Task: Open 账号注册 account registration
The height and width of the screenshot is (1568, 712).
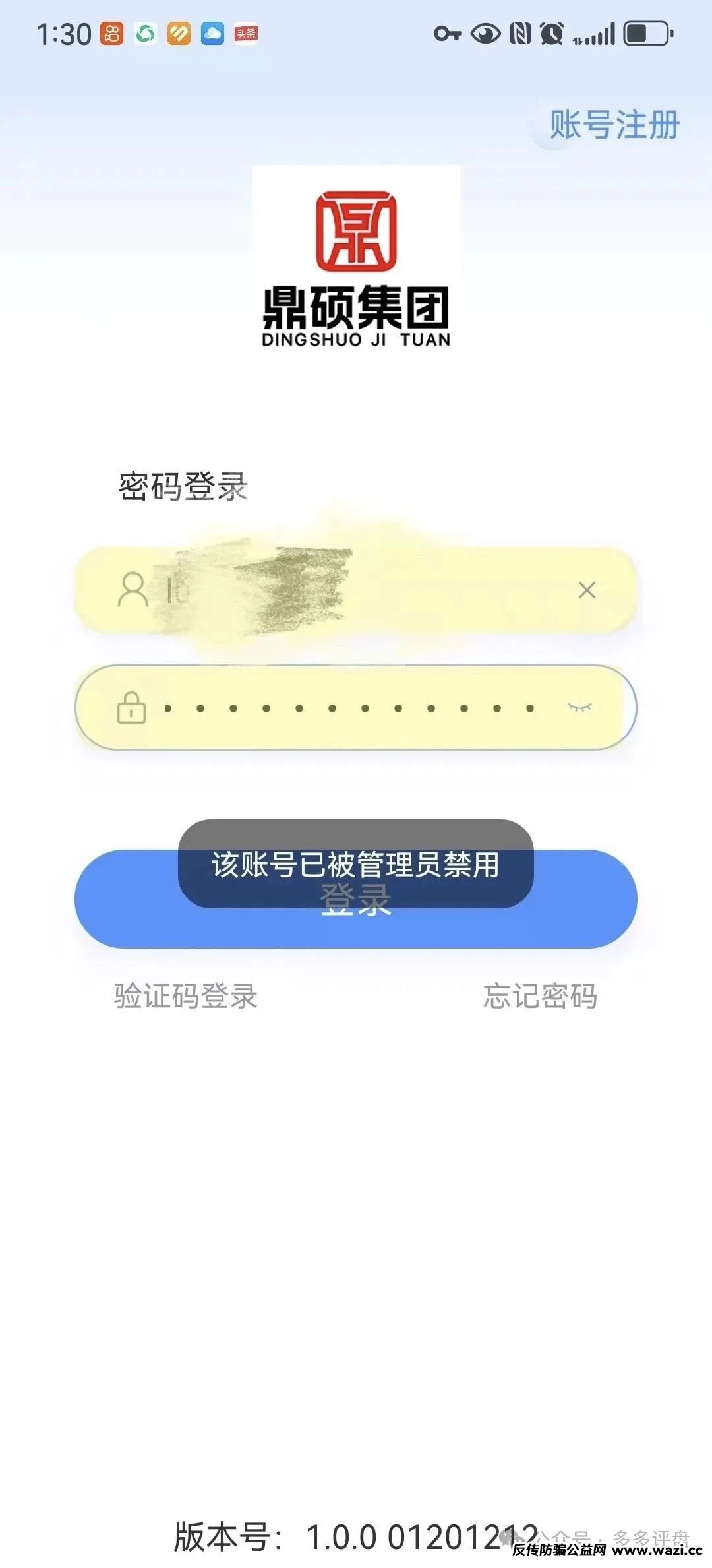Action: click(614, 125)
